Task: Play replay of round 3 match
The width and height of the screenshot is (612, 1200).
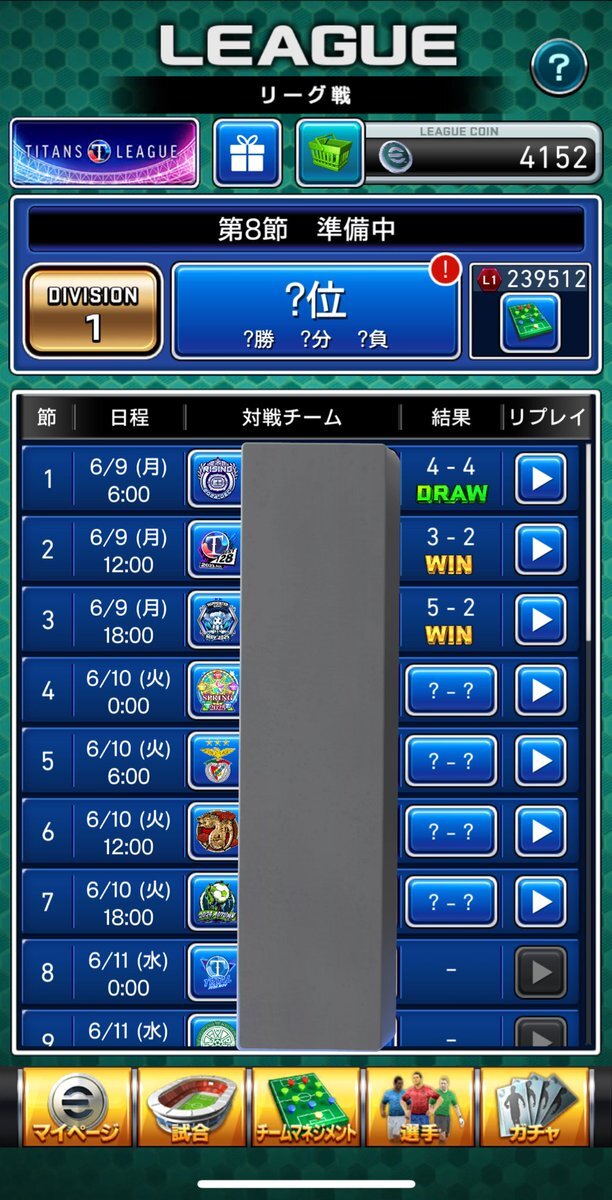Action: pyautogui.click(x=541, y=620)
